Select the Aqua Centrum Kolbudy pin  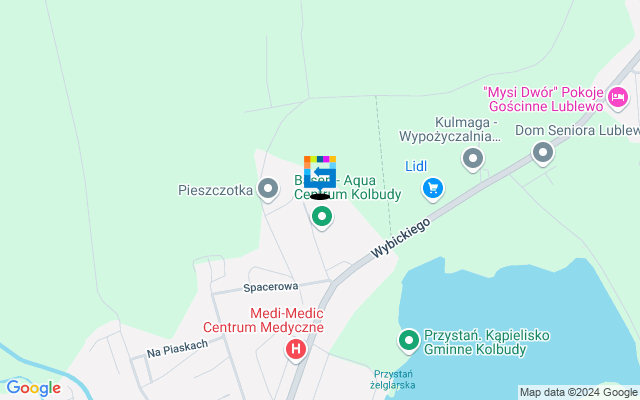tap(321, 215)
